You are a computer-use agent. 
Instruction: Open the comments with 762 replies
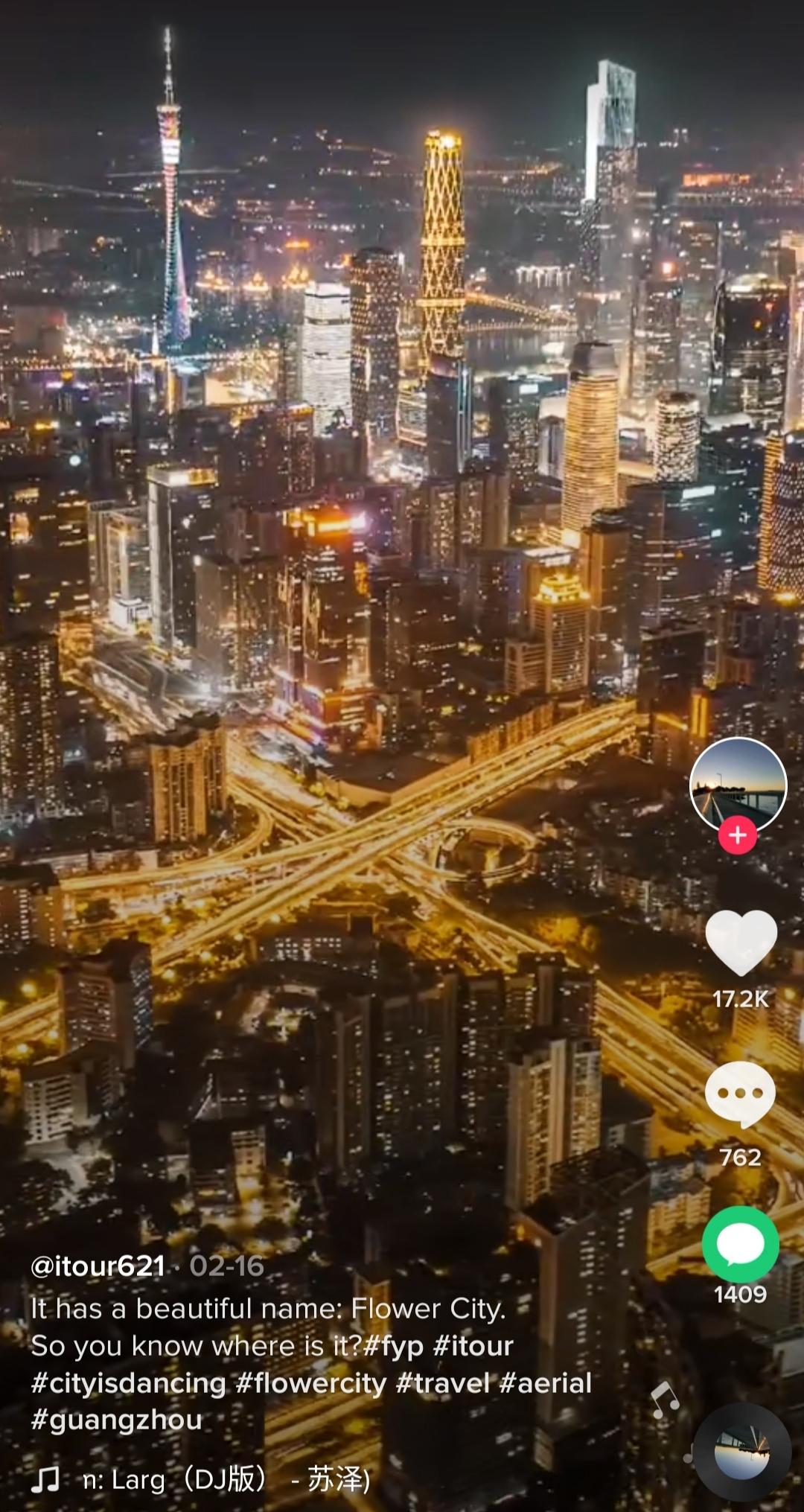[740, 1094]
